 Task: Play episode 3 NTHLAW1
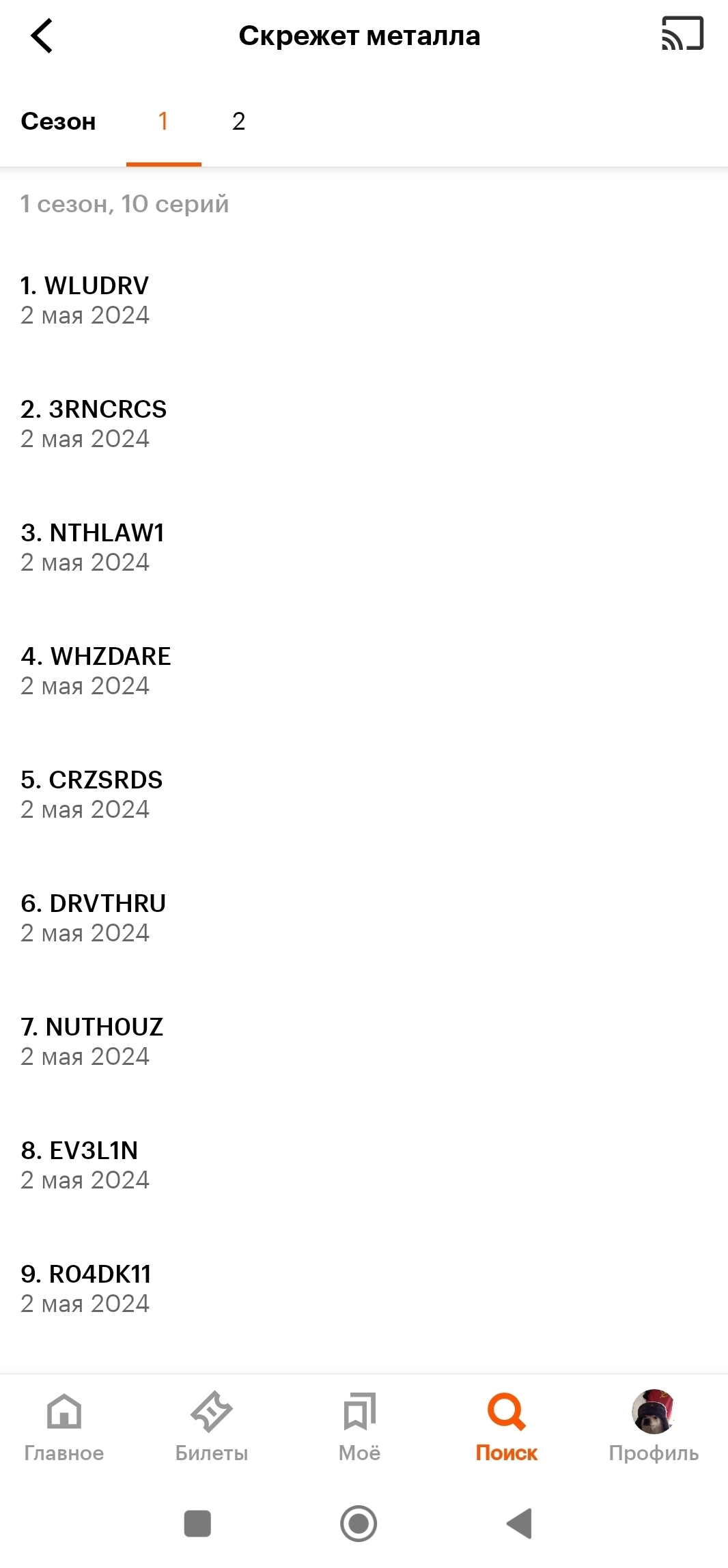(92, 547)
